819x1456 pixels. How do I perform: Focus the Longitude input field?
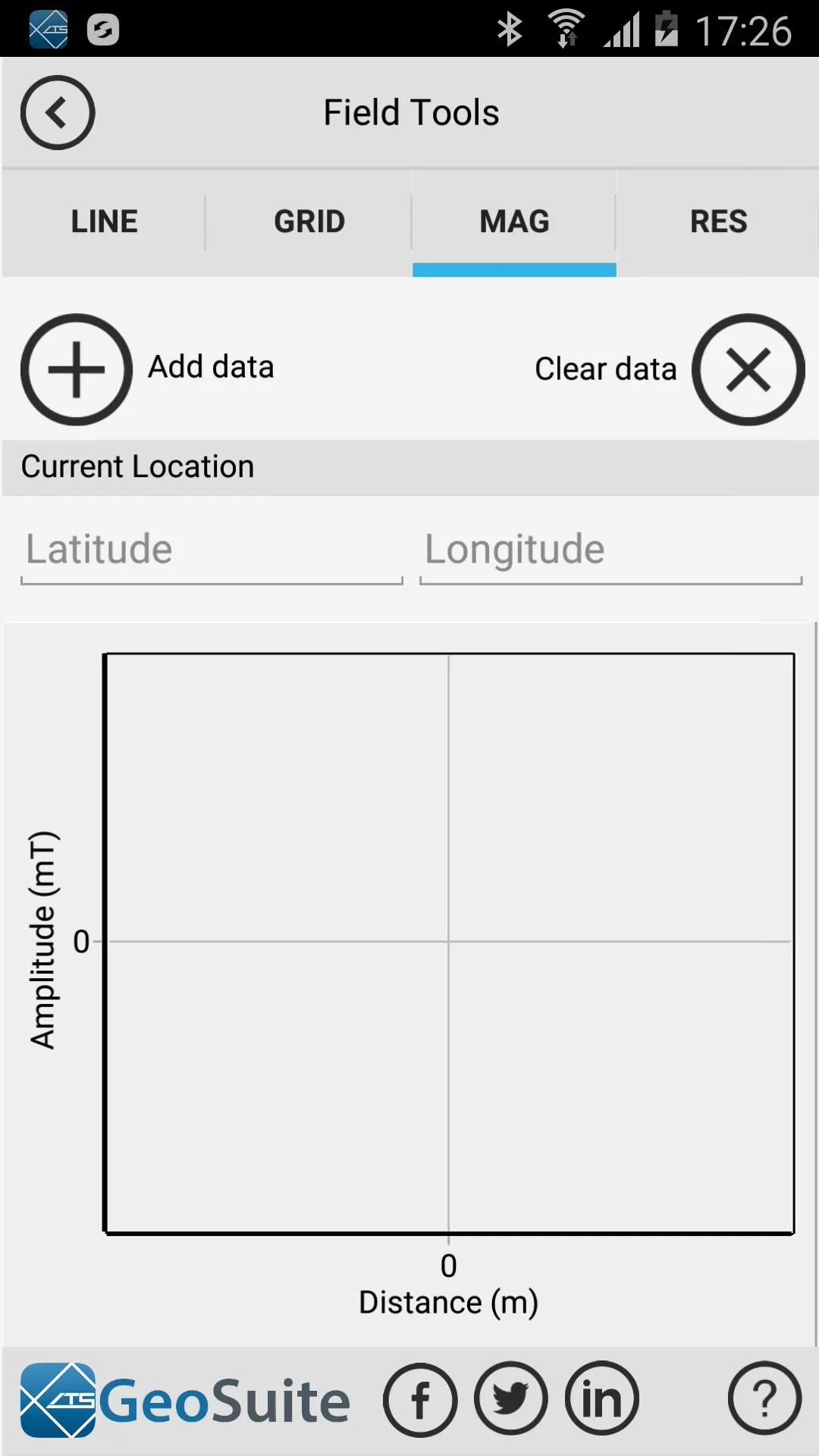(611, 551)
